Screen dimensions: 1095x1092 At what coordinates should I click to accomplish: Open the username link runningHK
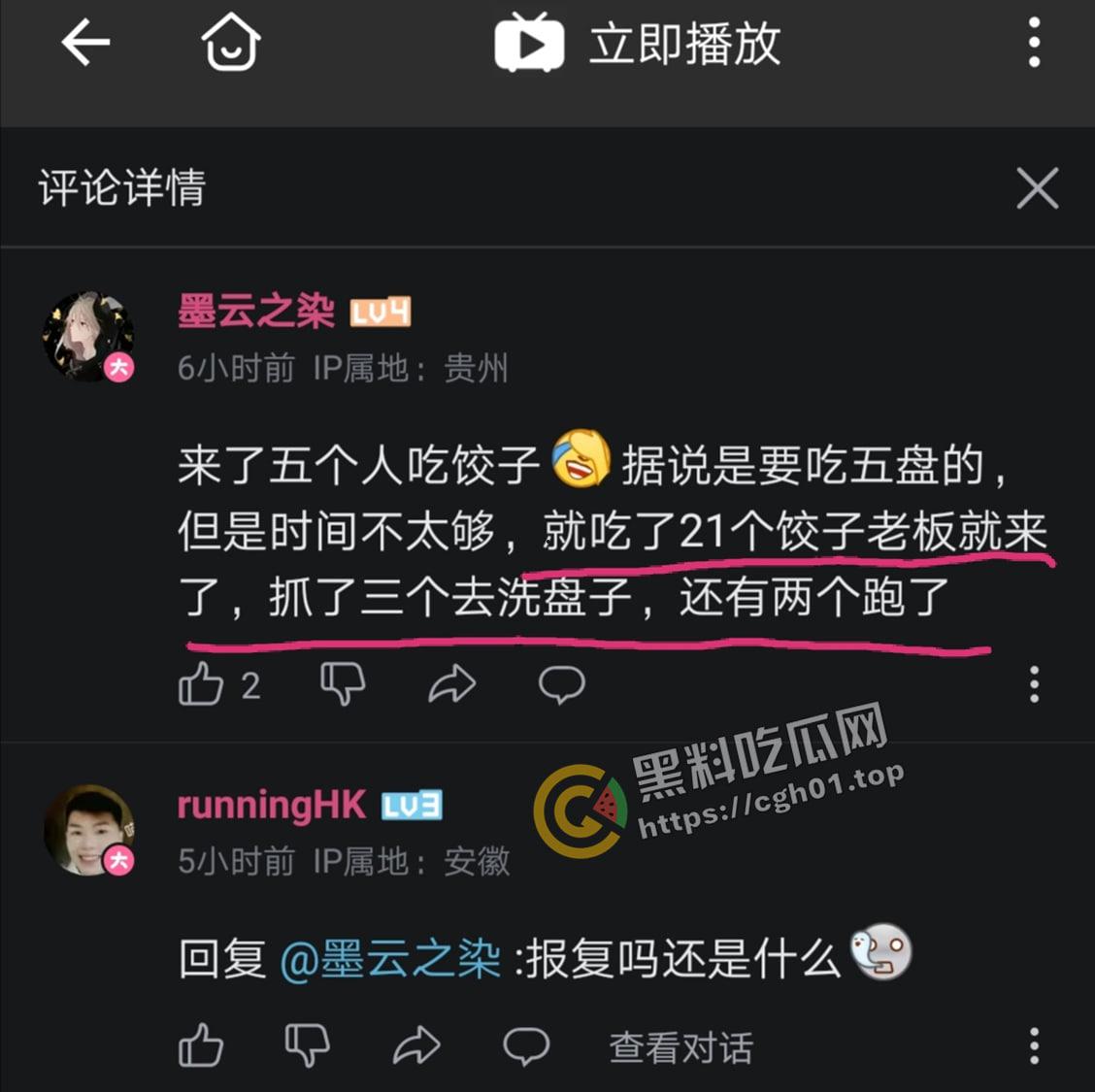[272, 805]
